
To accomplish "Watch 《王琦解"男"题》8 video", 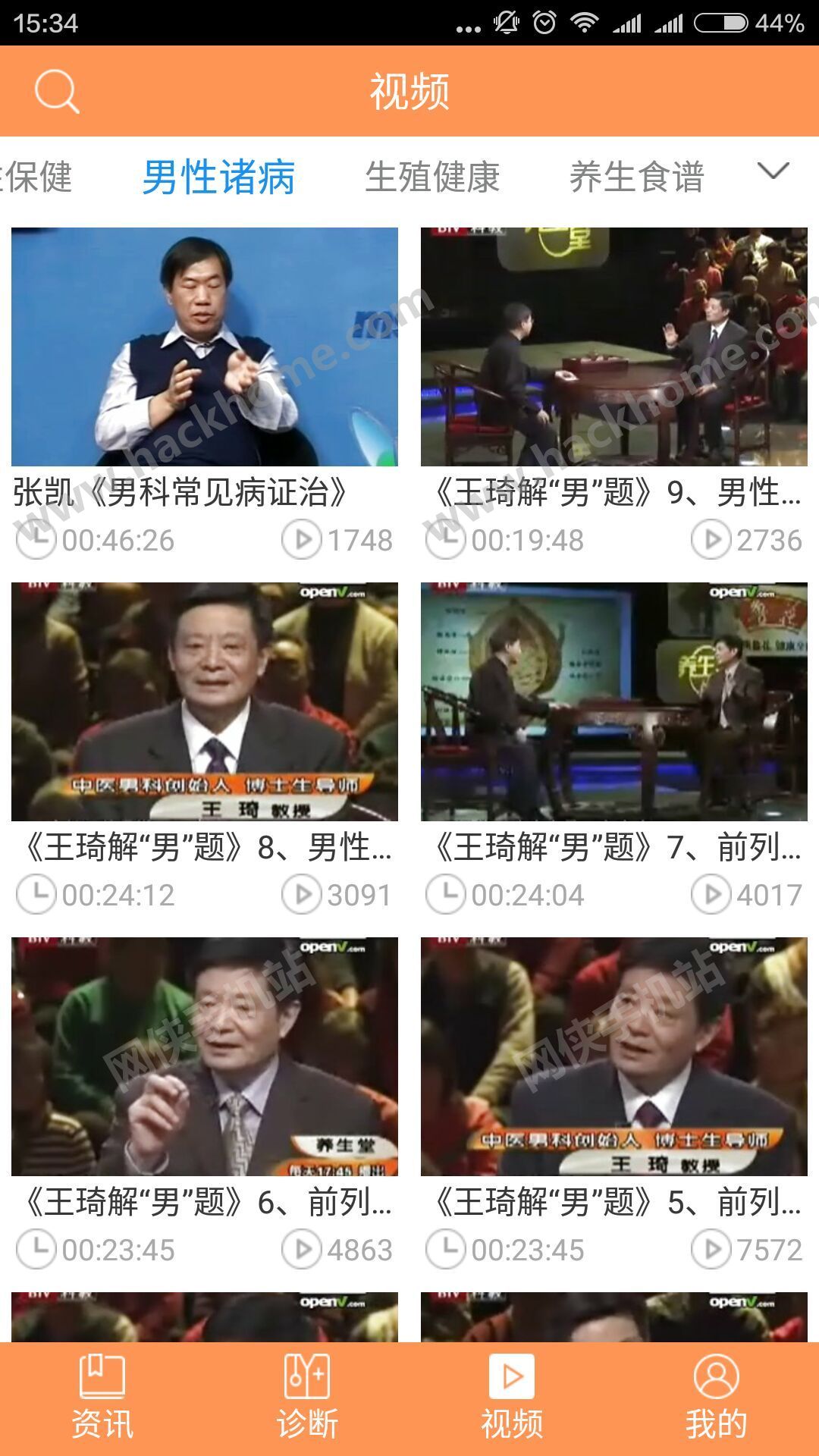I will pos(205,701).
